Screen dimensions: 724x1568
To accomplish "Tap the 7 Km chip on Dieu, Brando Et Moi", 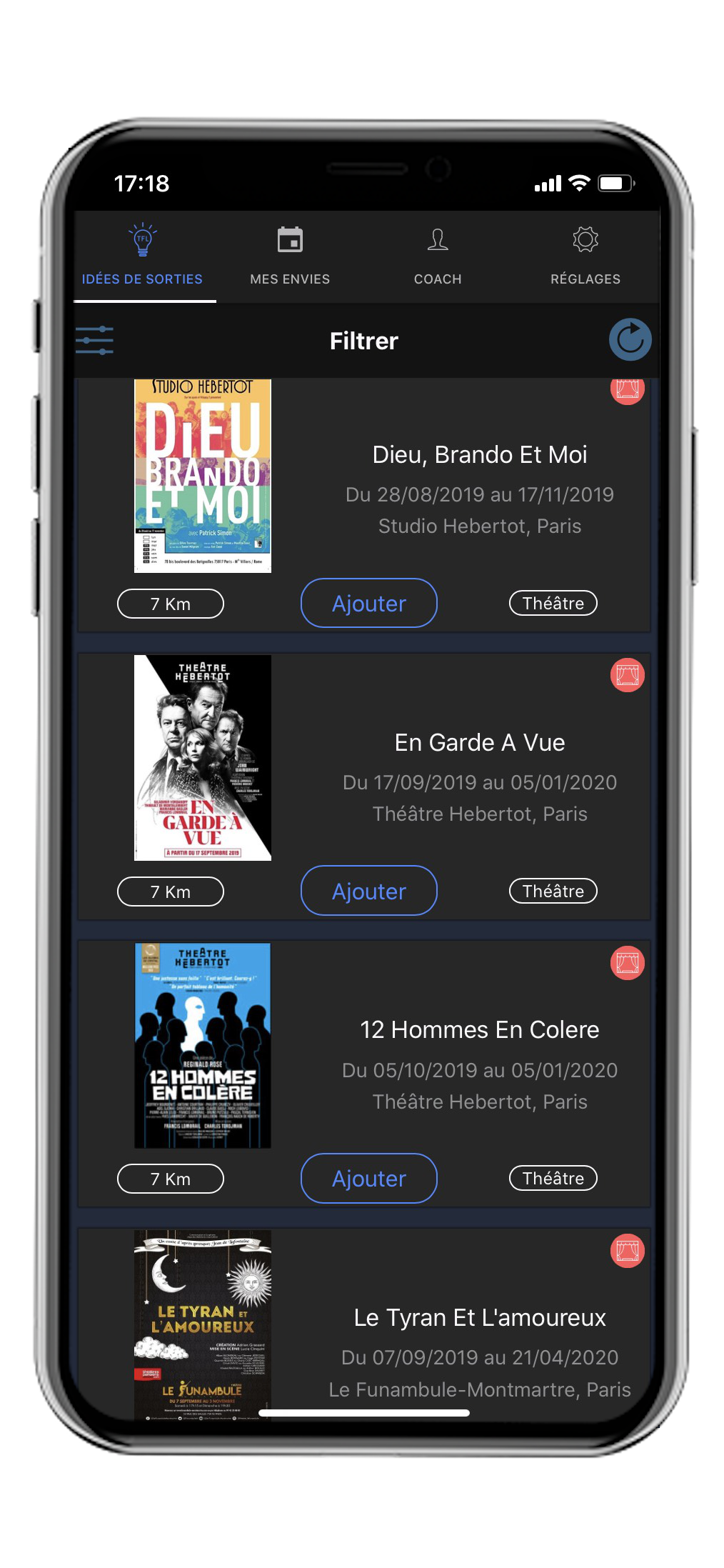I will pyautogui.click(x=171, y=604).
